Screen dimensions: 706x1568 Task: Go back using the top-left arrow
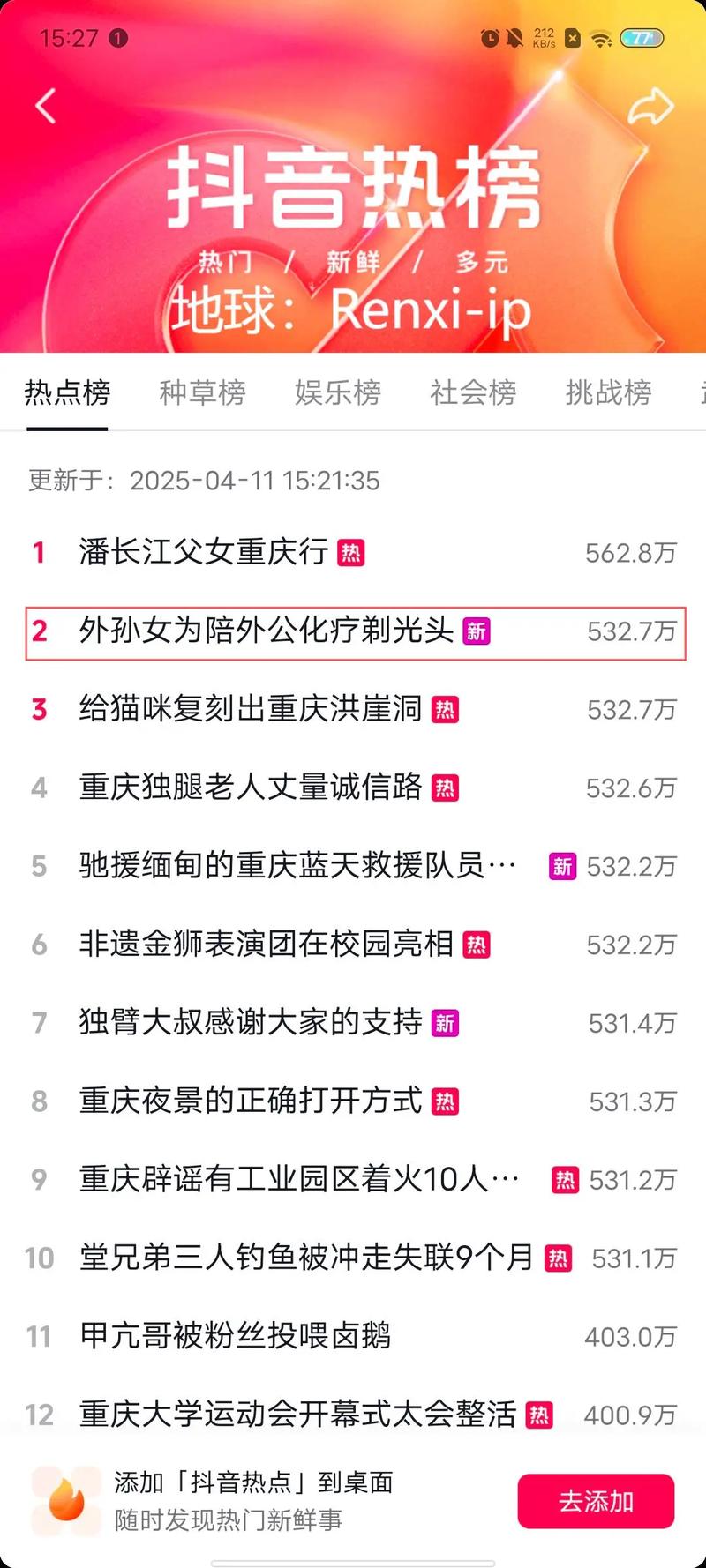coord(46,107)
